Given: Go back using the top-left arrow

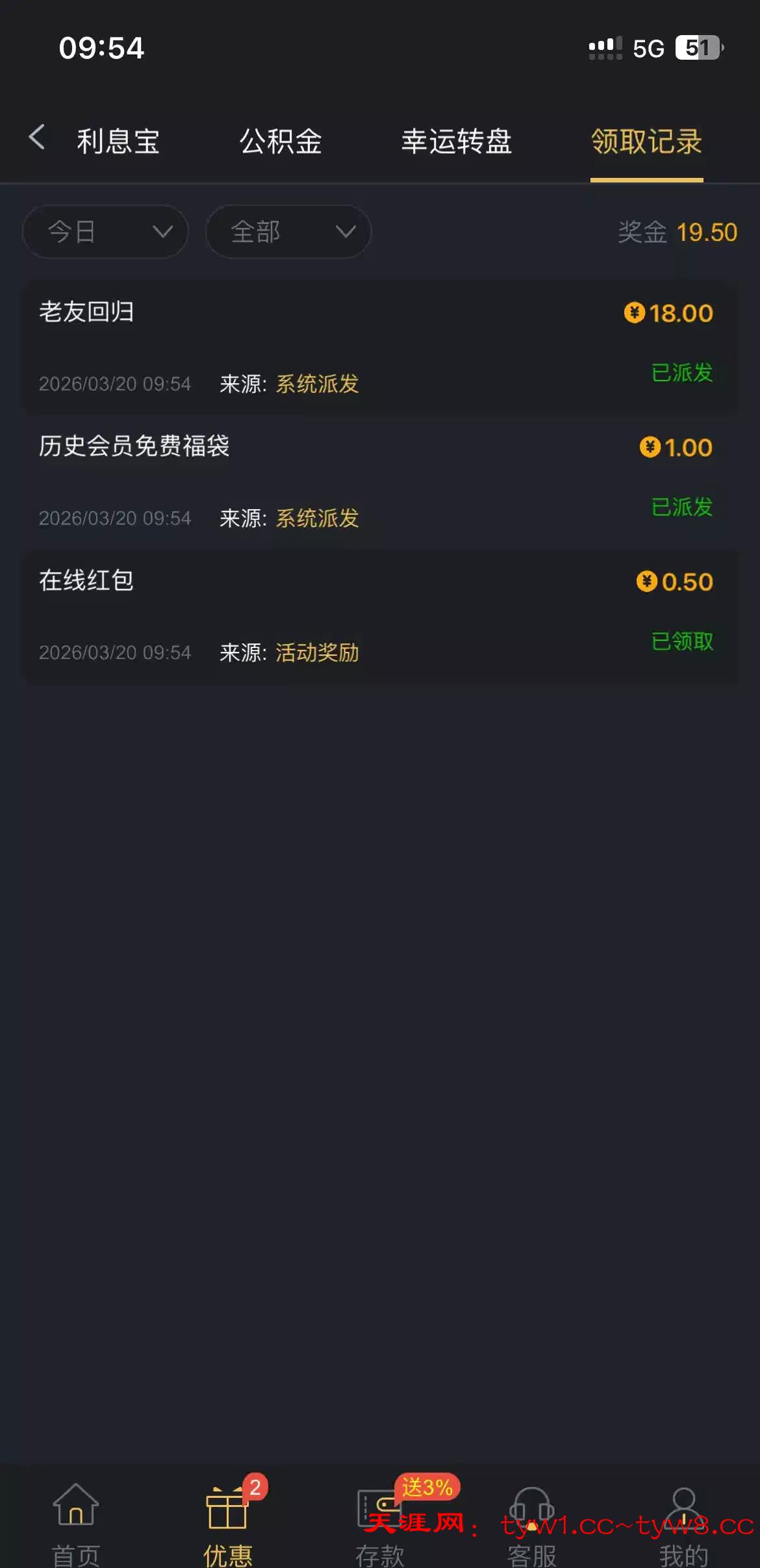Looking at the screenshot, I should tap(37, 138).
